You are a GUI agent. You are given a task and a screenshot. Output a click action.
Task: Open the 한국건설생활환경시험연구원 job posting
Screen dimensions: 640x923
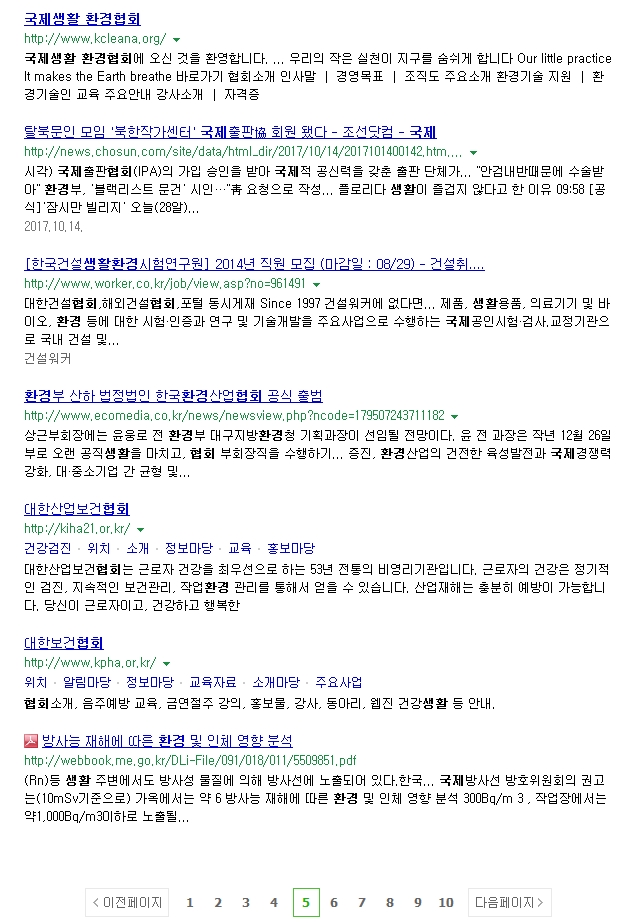point(254,264)
